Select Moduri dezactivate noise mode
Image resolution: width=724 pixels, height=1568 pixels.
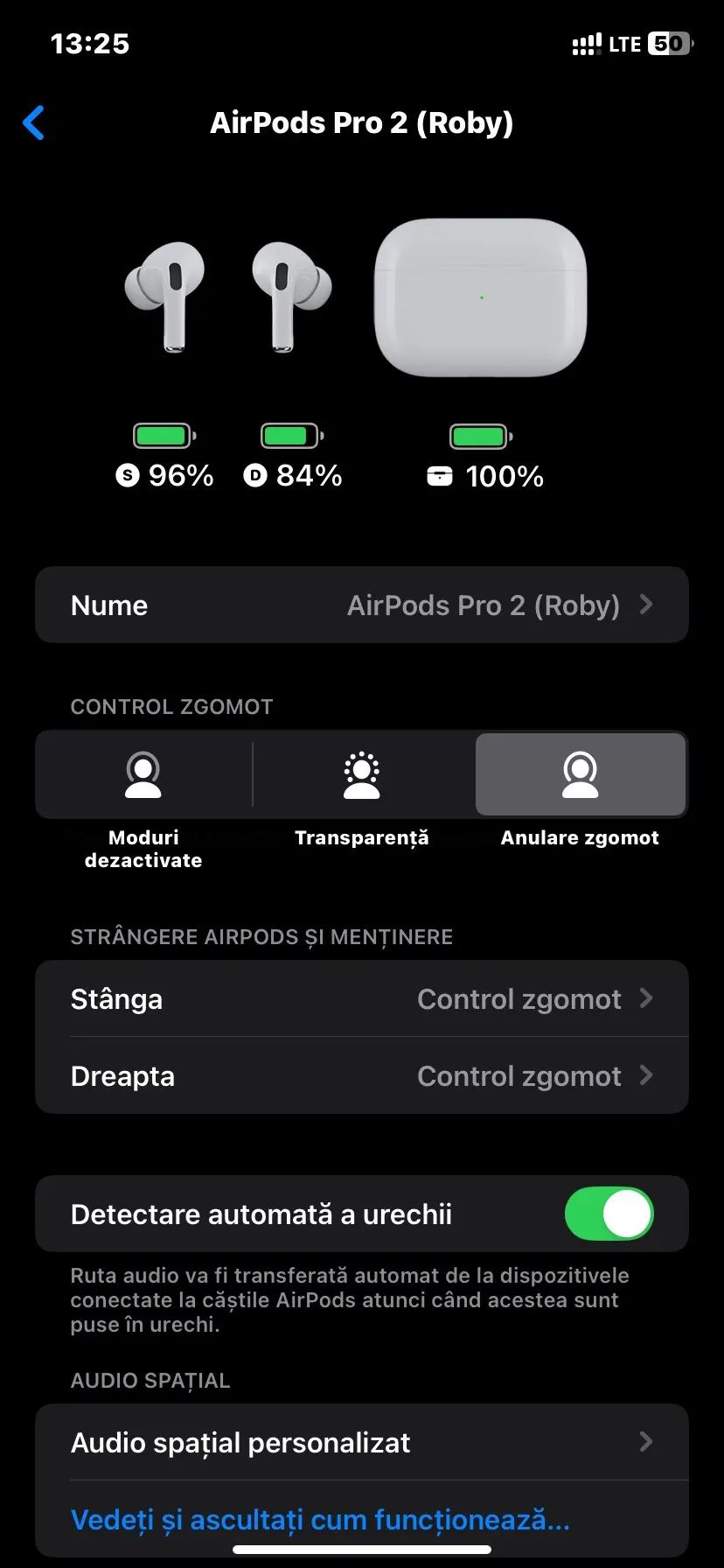coord(143,775)
